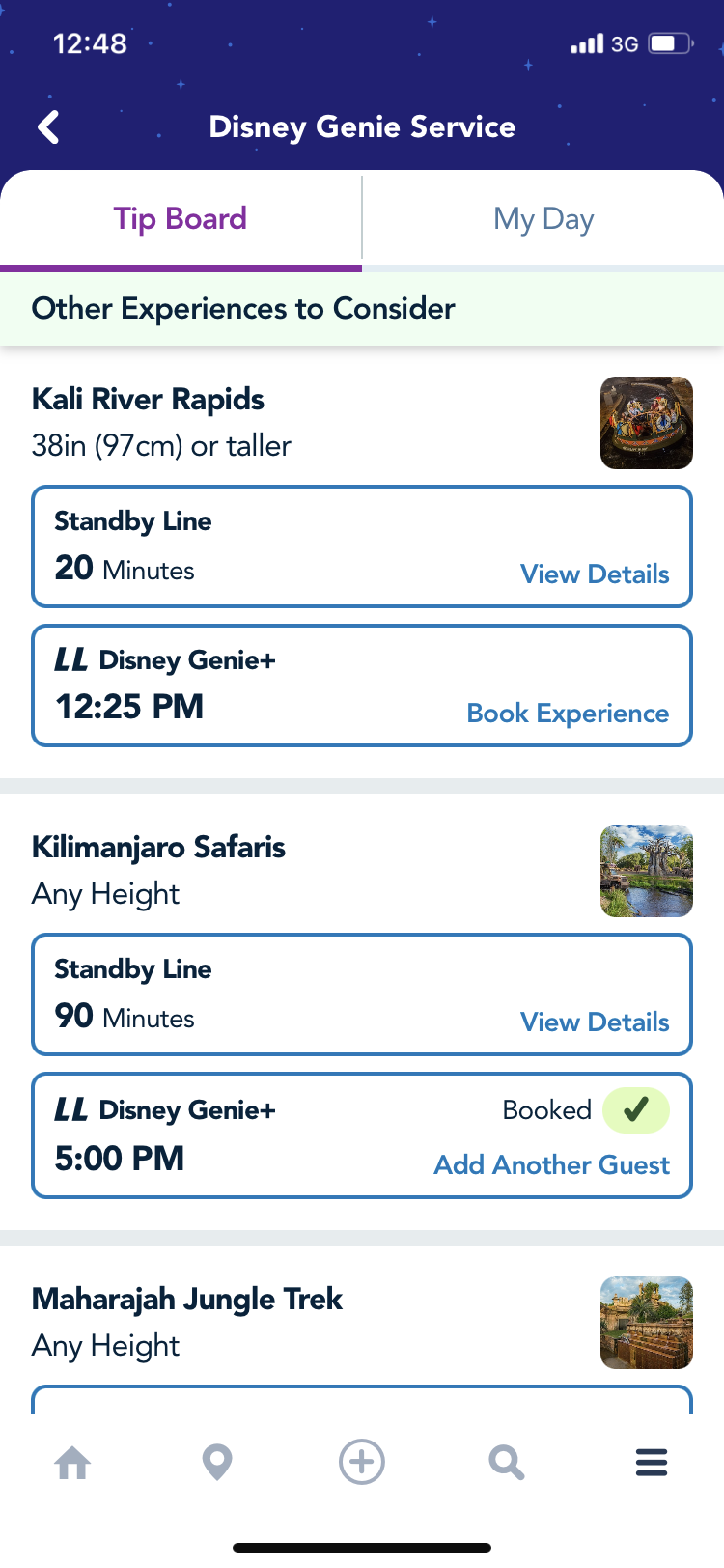Open the Kali River Rapids photo thumbnail
The height and width of the screenshot is (1568, 724).
click(x=646, y=423)
